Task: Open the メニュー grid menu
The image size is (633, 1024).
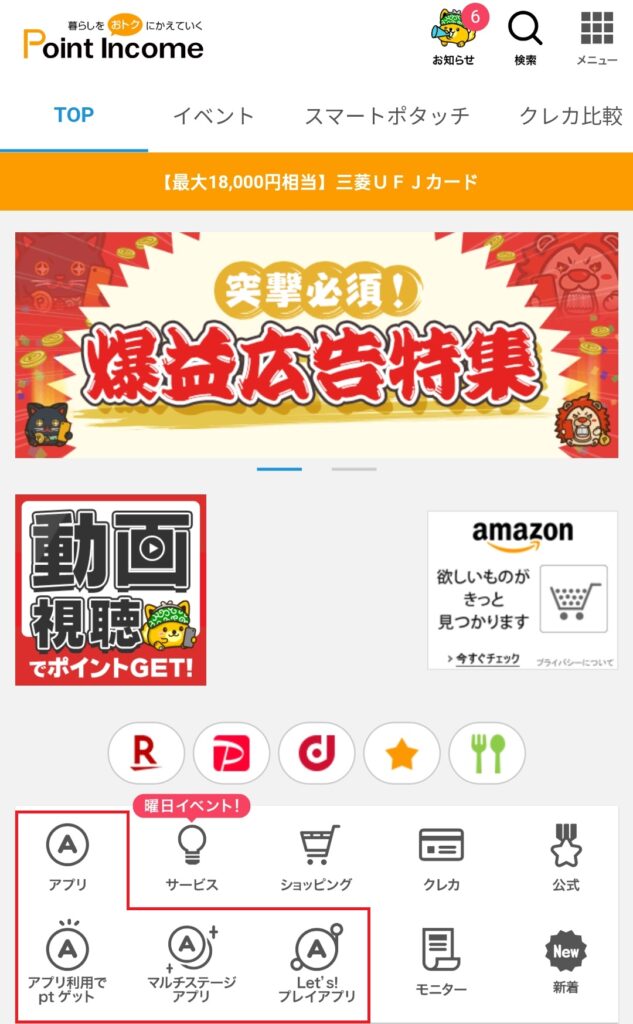Action: (597, 37)
